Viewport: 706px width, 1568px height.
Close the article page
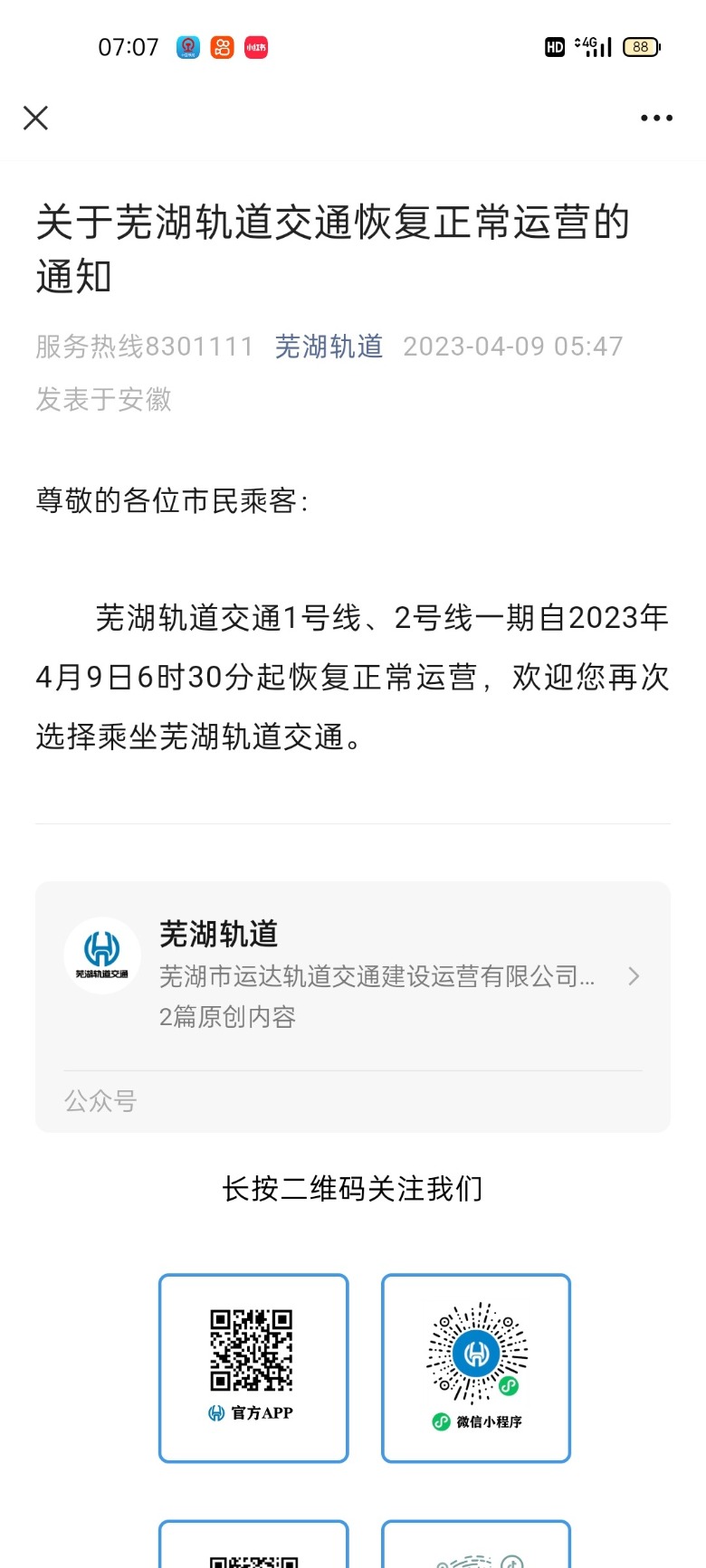click(35, 118)
